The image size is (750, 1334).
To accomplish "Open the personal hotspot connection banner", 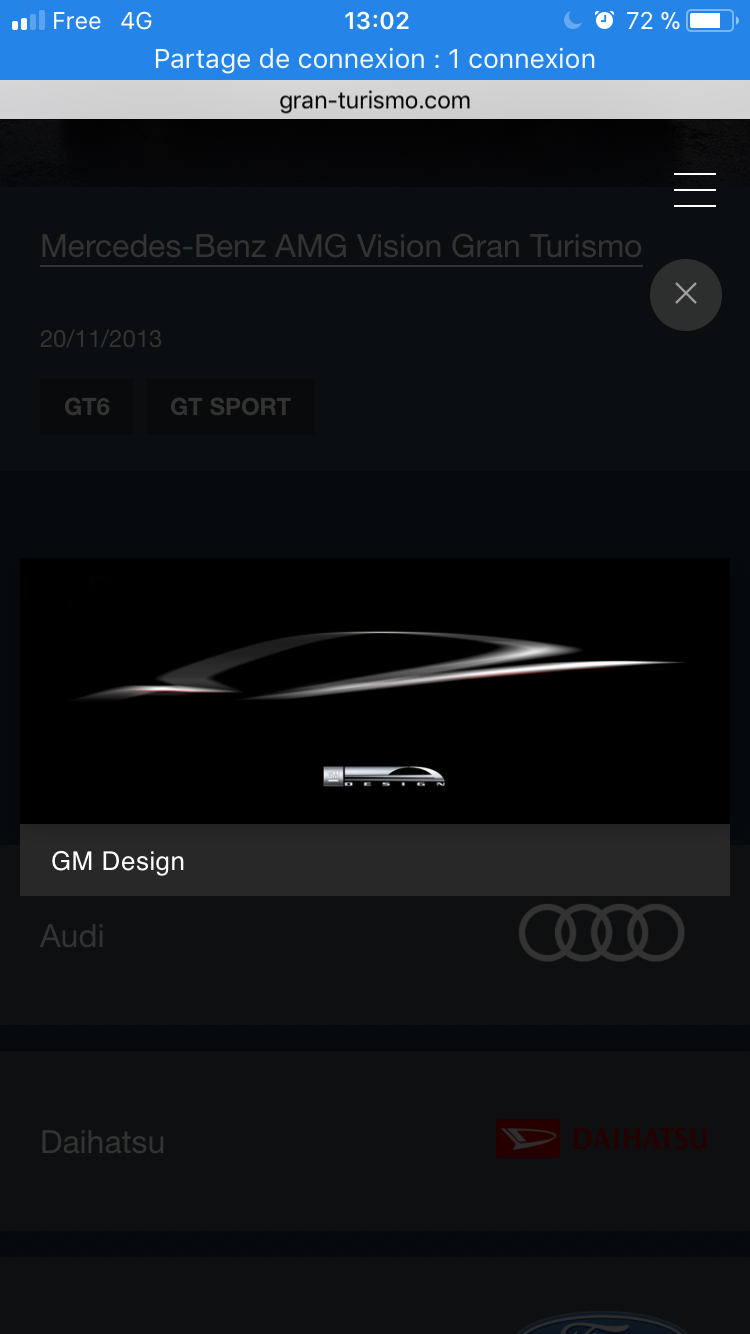I will coord(374,59).
